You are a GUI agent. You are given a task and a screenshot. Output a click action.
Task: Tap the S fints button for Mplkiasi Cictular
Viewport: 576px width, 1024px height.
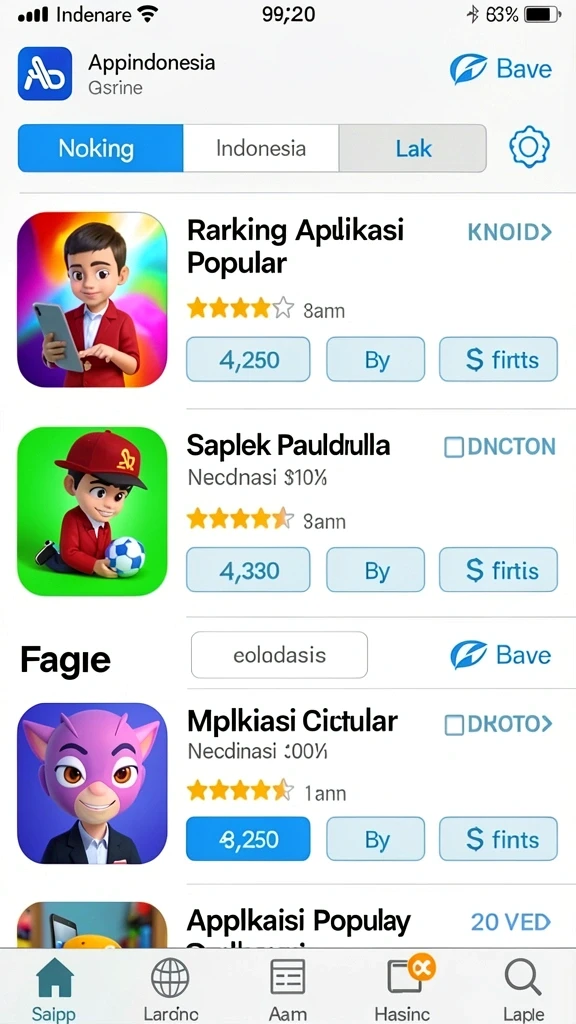[498, 839]
